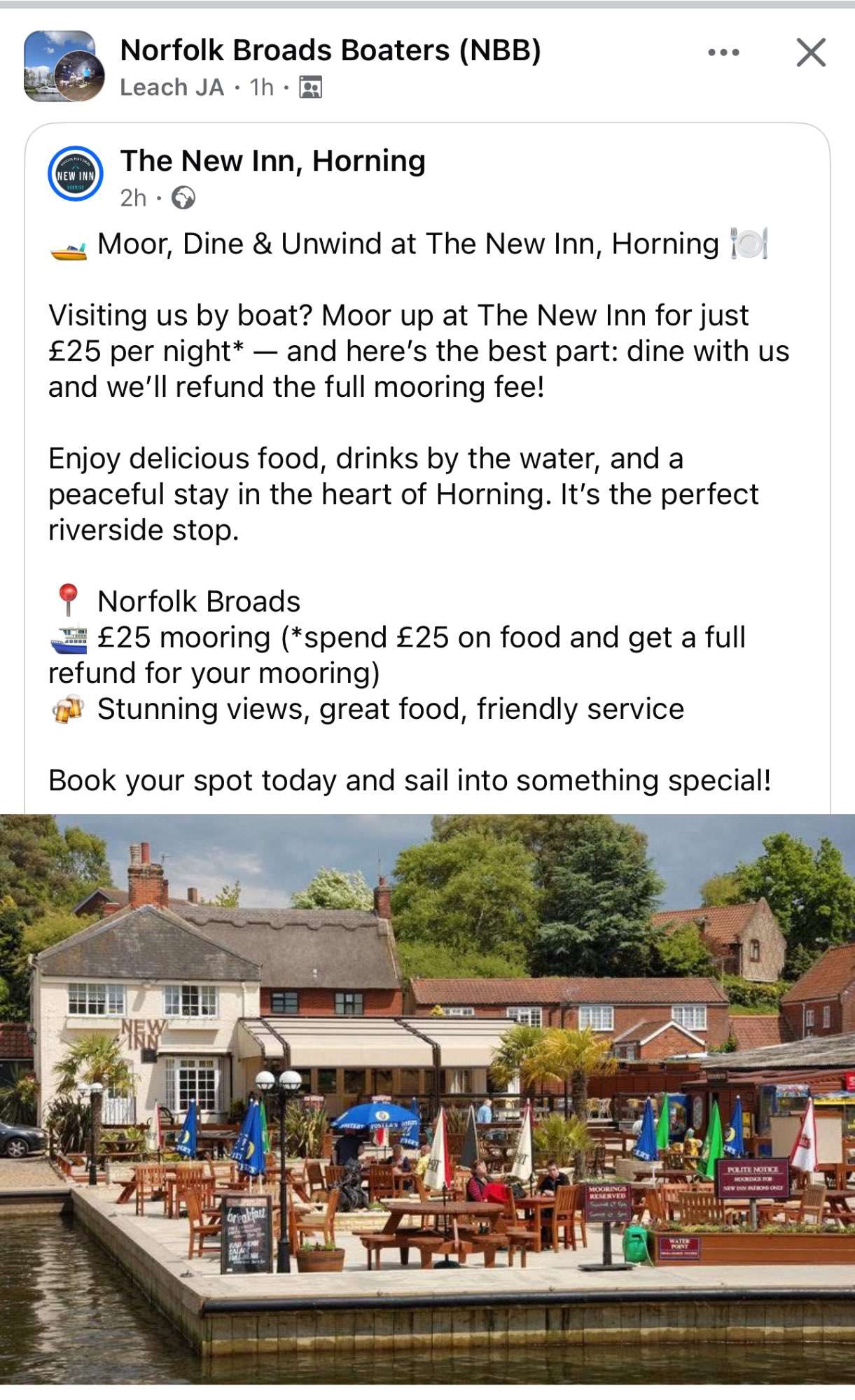Tap the group avatar picture
The width and height of the screenshot is (855, 1400).
click(x=64, y=66)
